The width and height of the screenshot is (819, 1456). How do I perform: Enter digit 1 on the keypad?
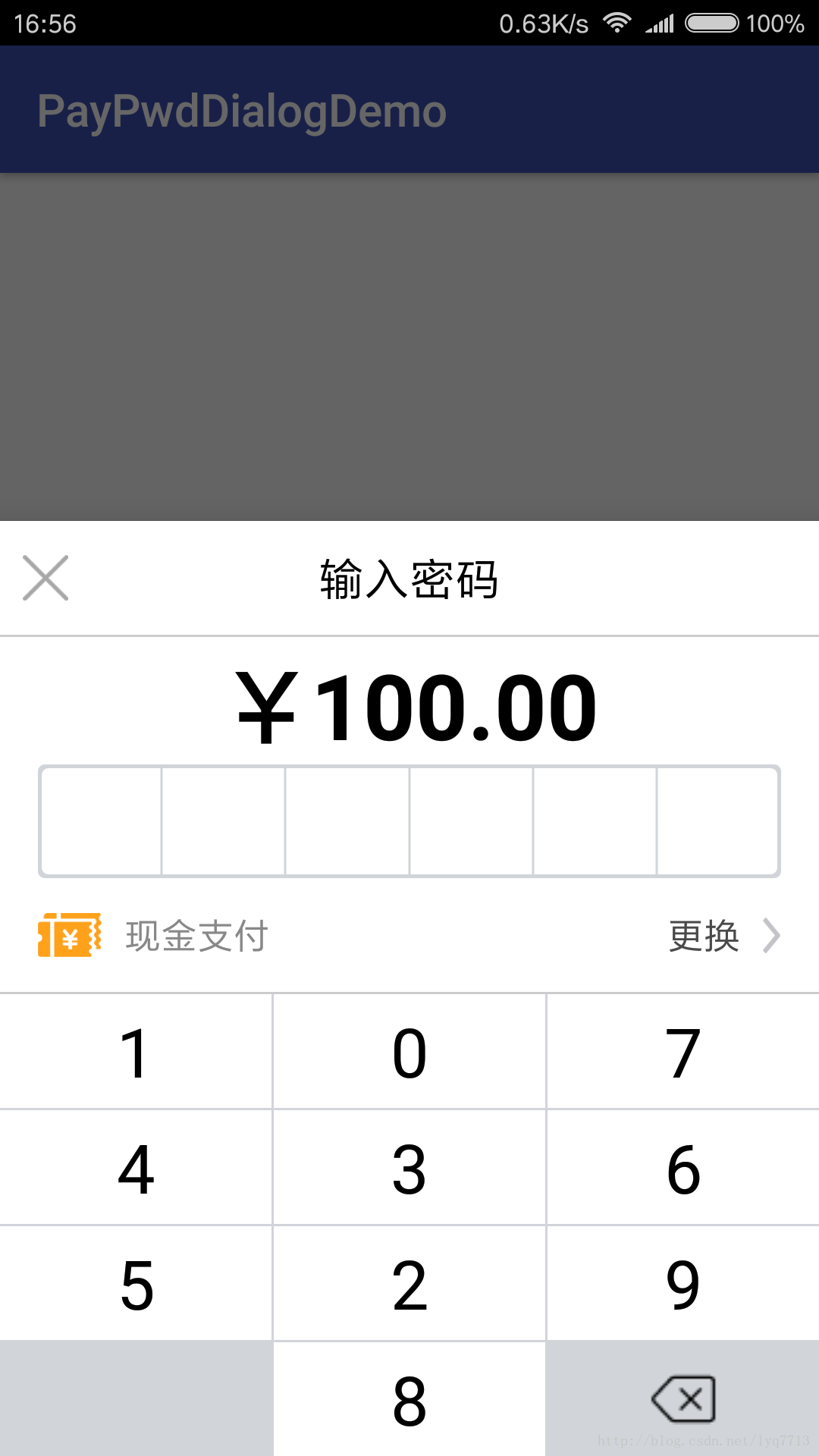click(x=136, y=1053)
